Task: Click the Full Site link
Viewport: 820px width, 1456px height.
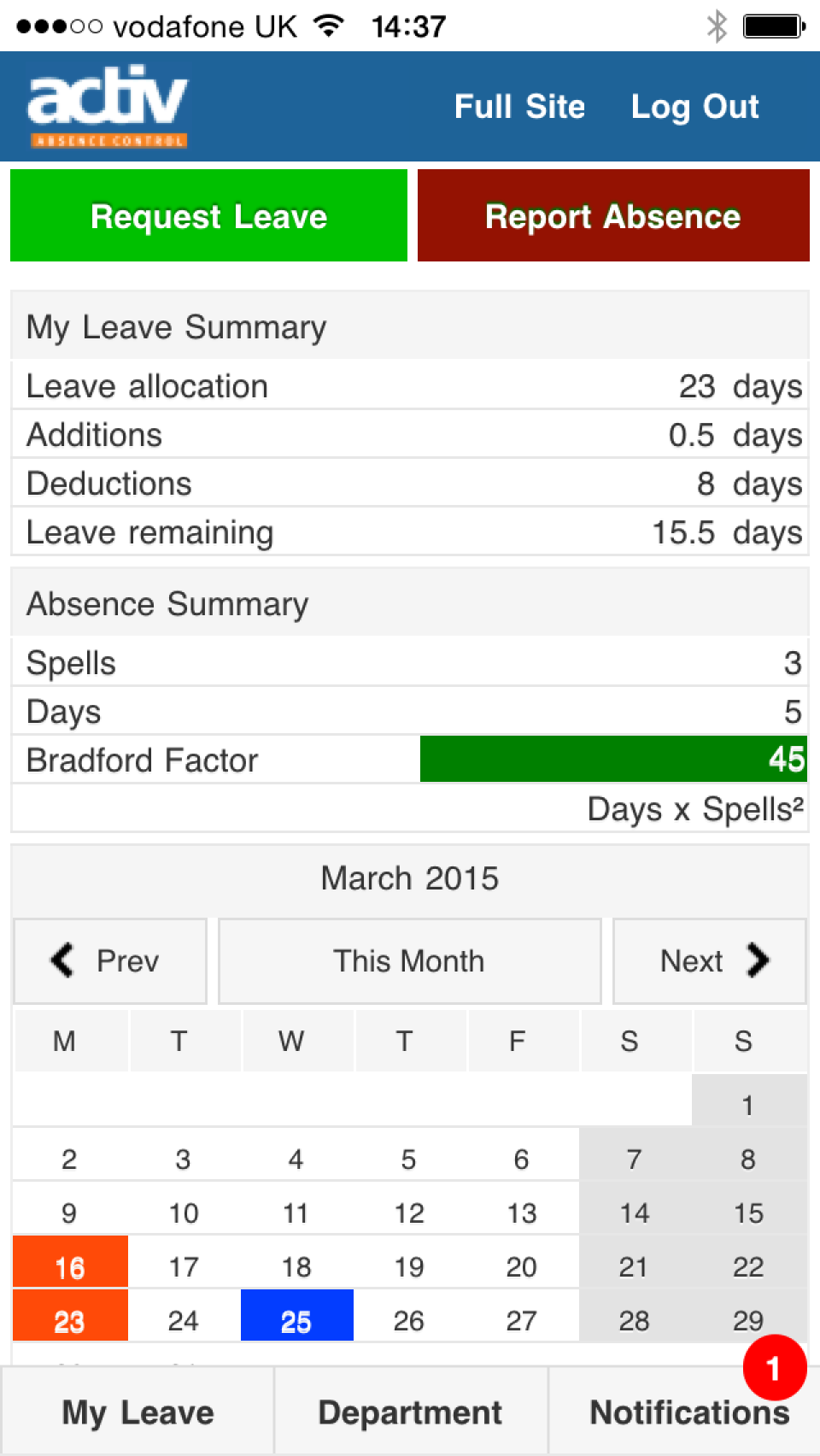Action: click(519, 106)
